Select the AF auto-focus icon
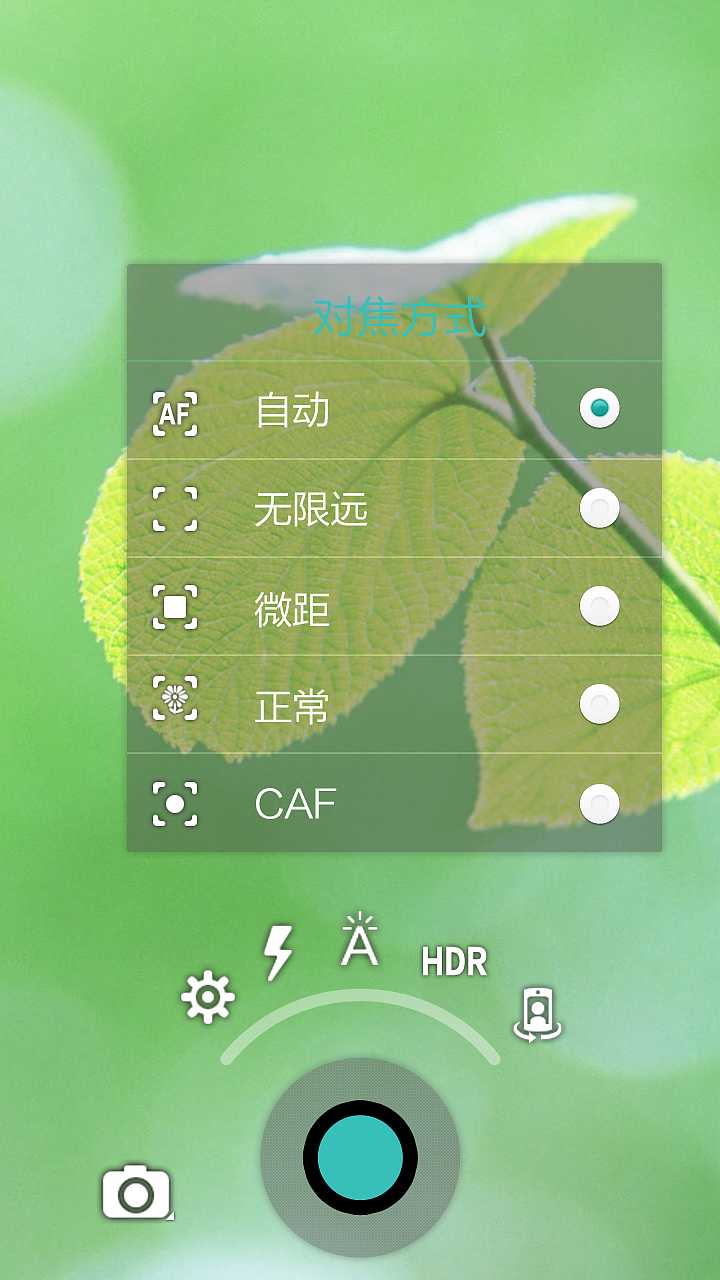 click(x=173, y=409)
